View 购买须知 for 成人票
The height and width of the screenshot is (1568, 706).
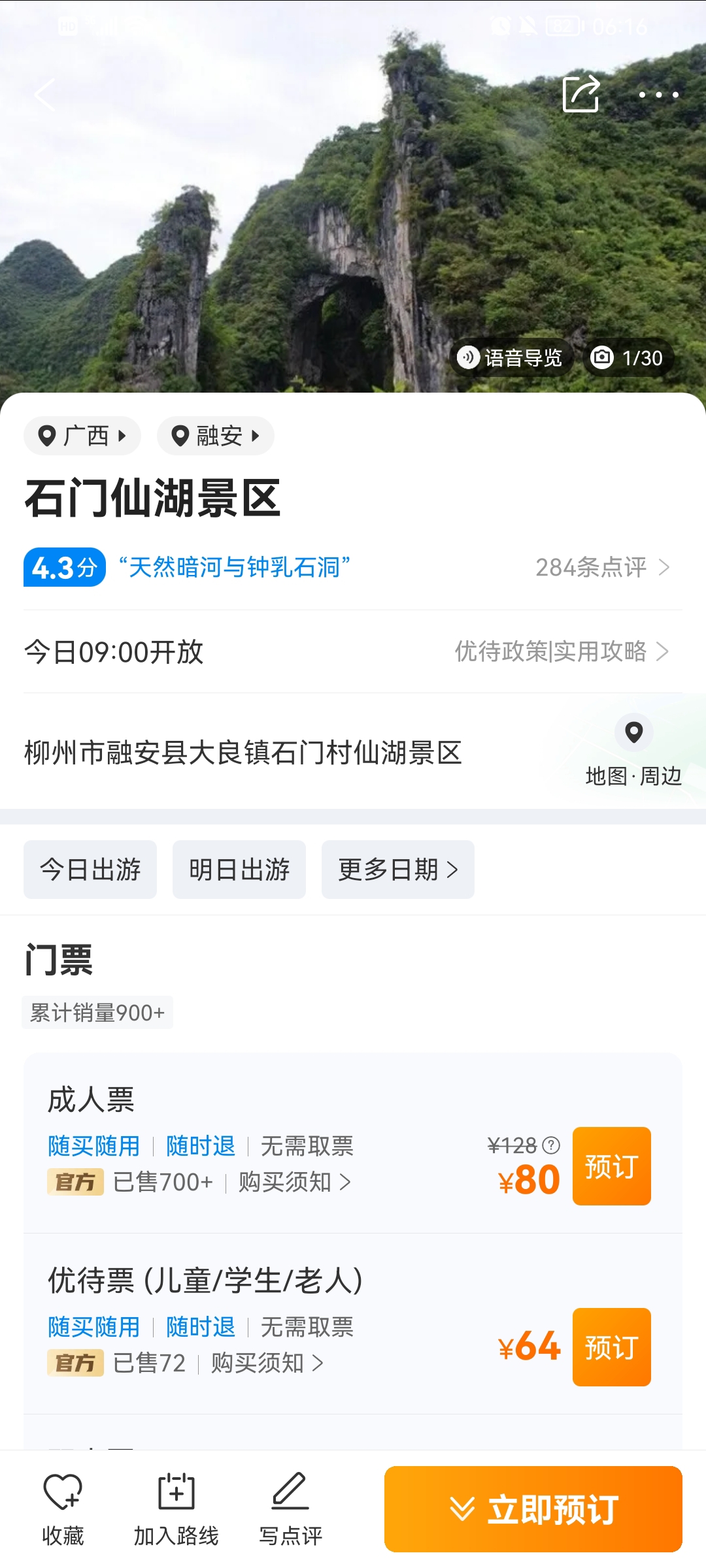pos(294,1182)
